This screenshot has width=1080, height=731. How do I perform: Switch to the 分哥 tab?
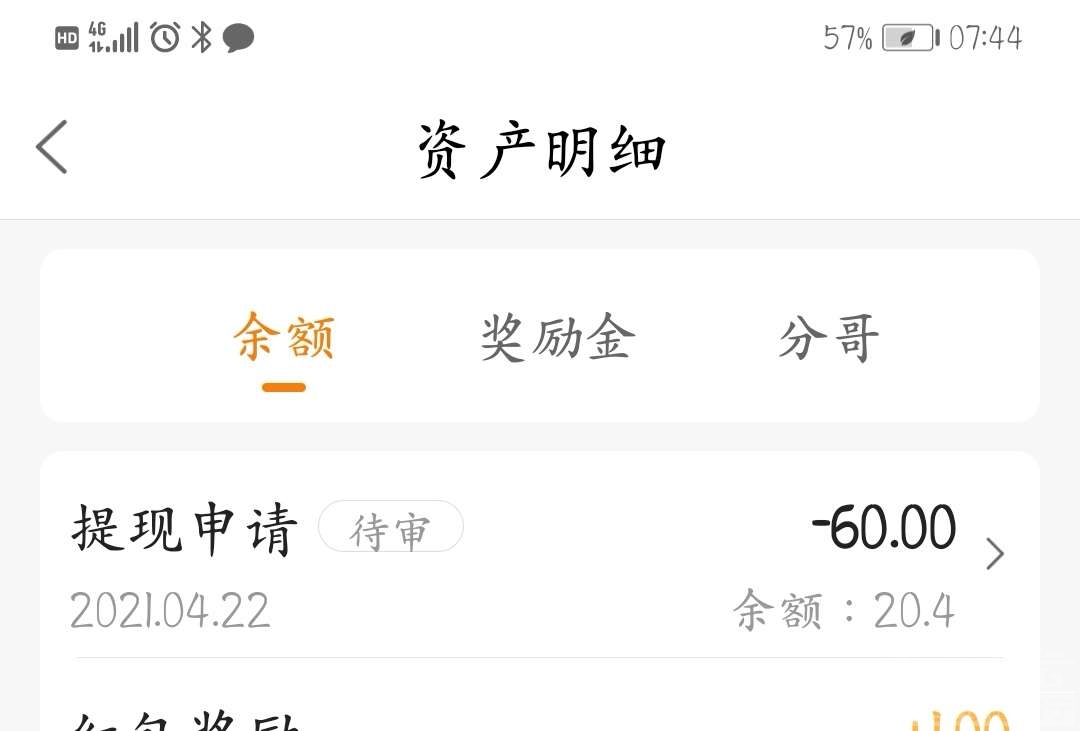tap(829, 338)
